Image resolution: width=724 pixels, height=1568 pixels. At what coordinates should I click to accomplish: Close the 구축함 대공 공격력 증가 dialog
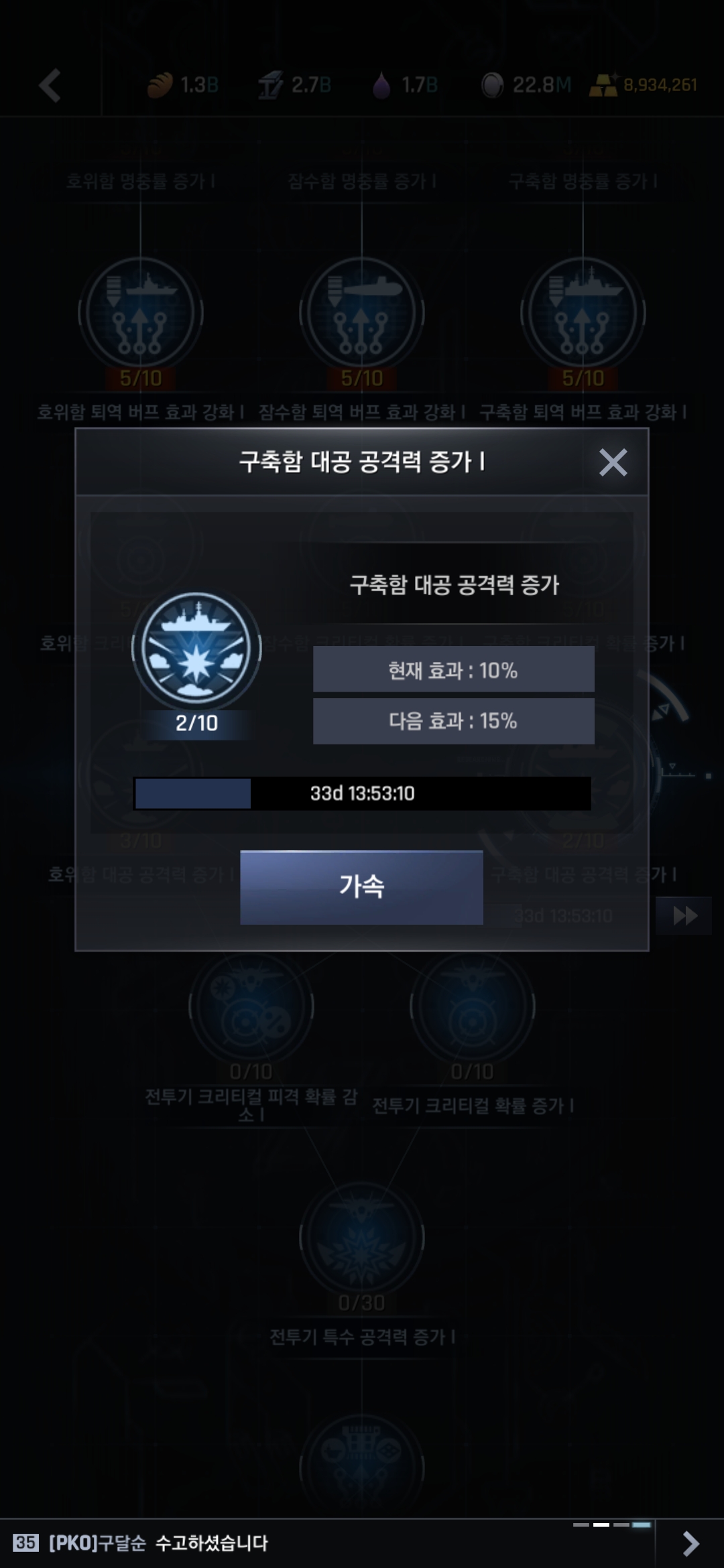tap(613, 462)
